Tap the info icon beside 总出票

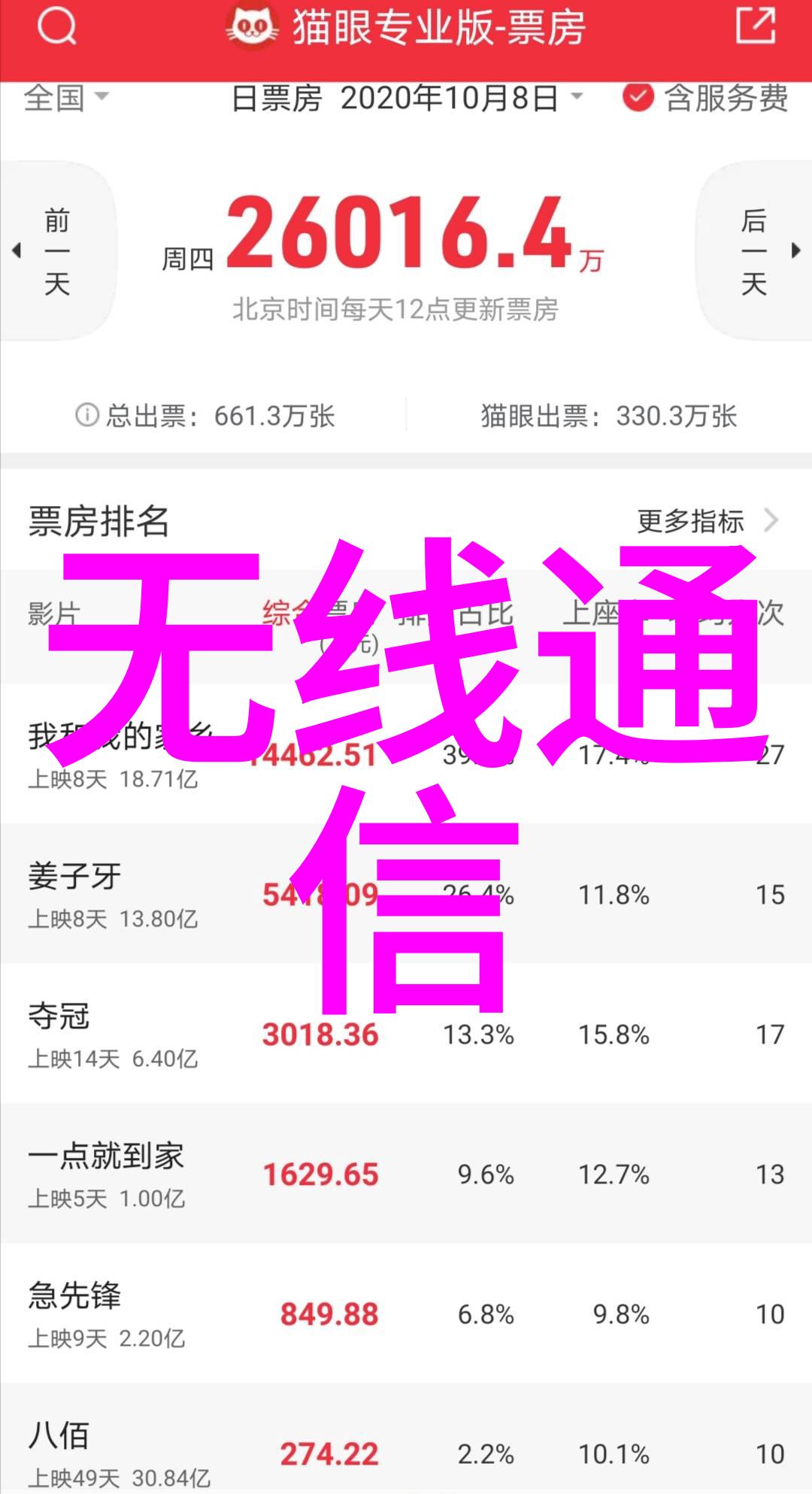pyautogui.click(x=87, y=415)
